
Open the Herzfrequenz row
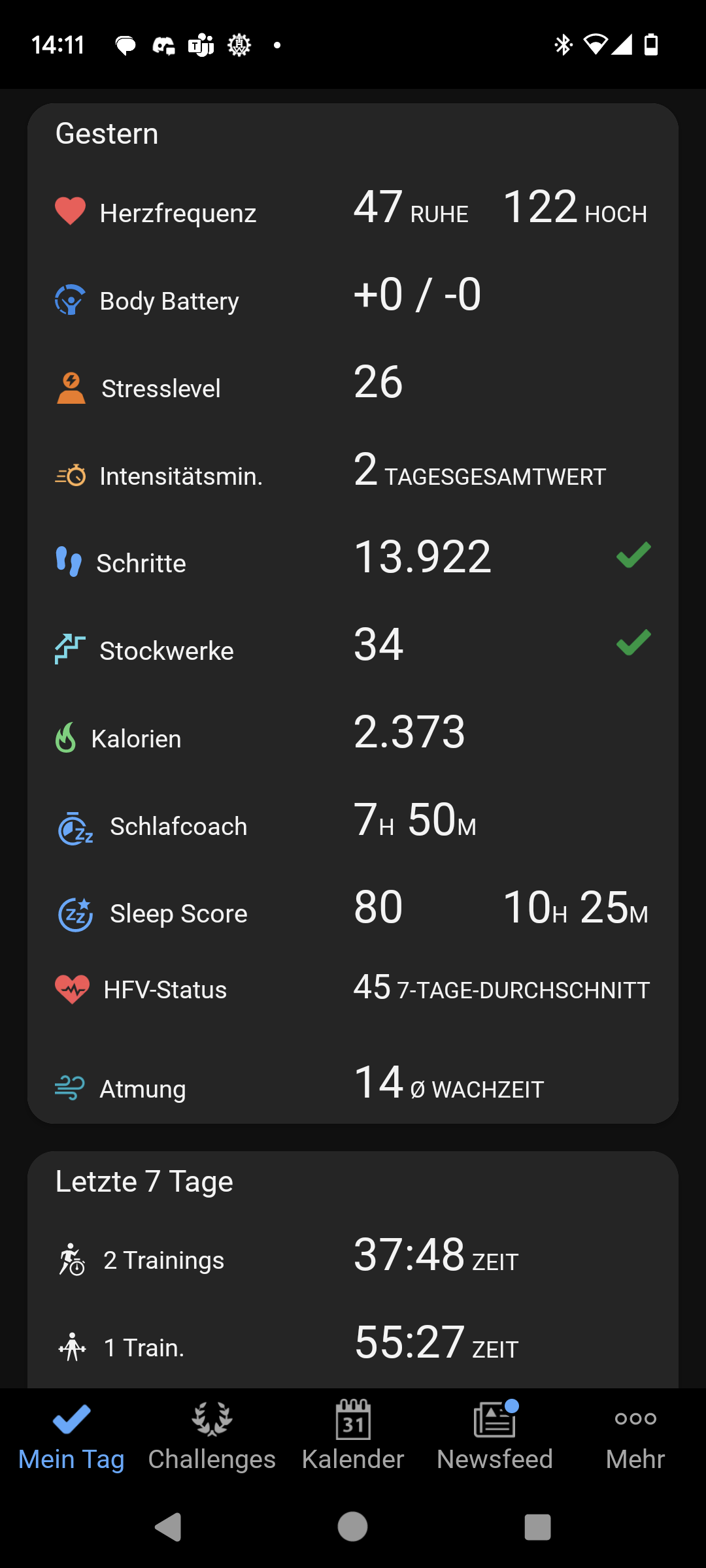click(353, 211)
